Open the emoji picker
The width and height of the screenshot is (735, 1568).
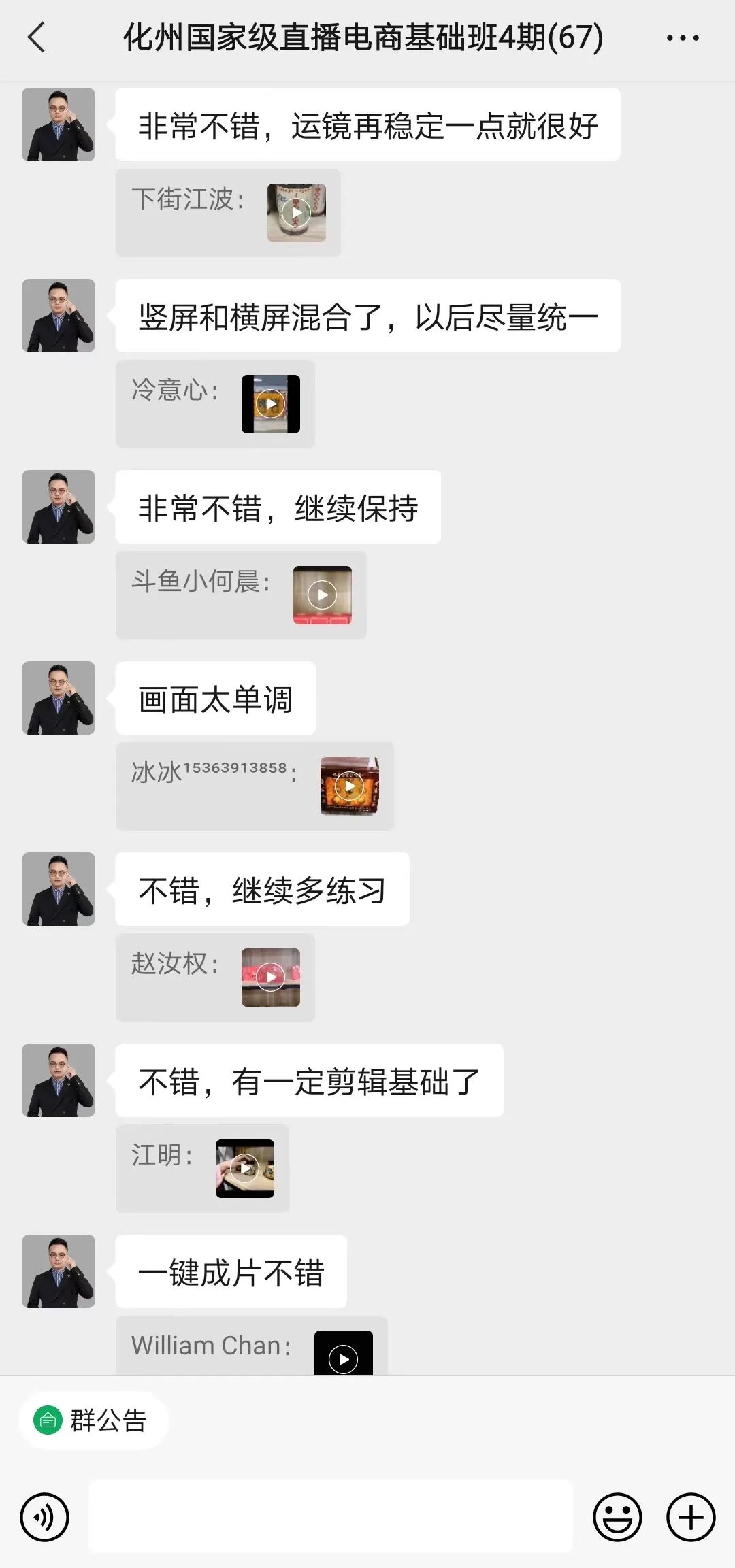617,1518
